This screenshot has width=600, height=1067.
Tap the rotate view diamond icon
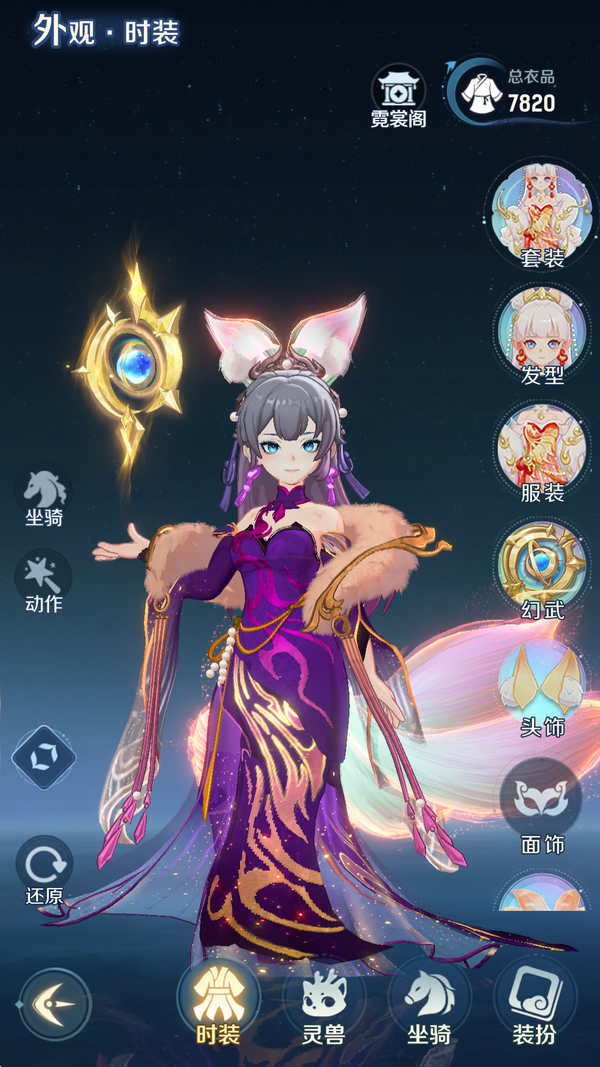44,758
